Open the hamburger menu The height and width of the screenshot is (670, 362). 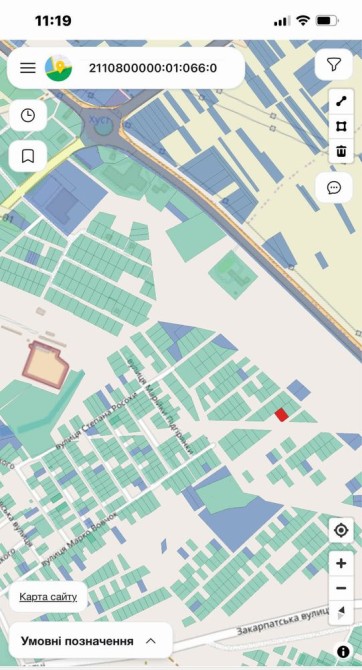[28, 68]
